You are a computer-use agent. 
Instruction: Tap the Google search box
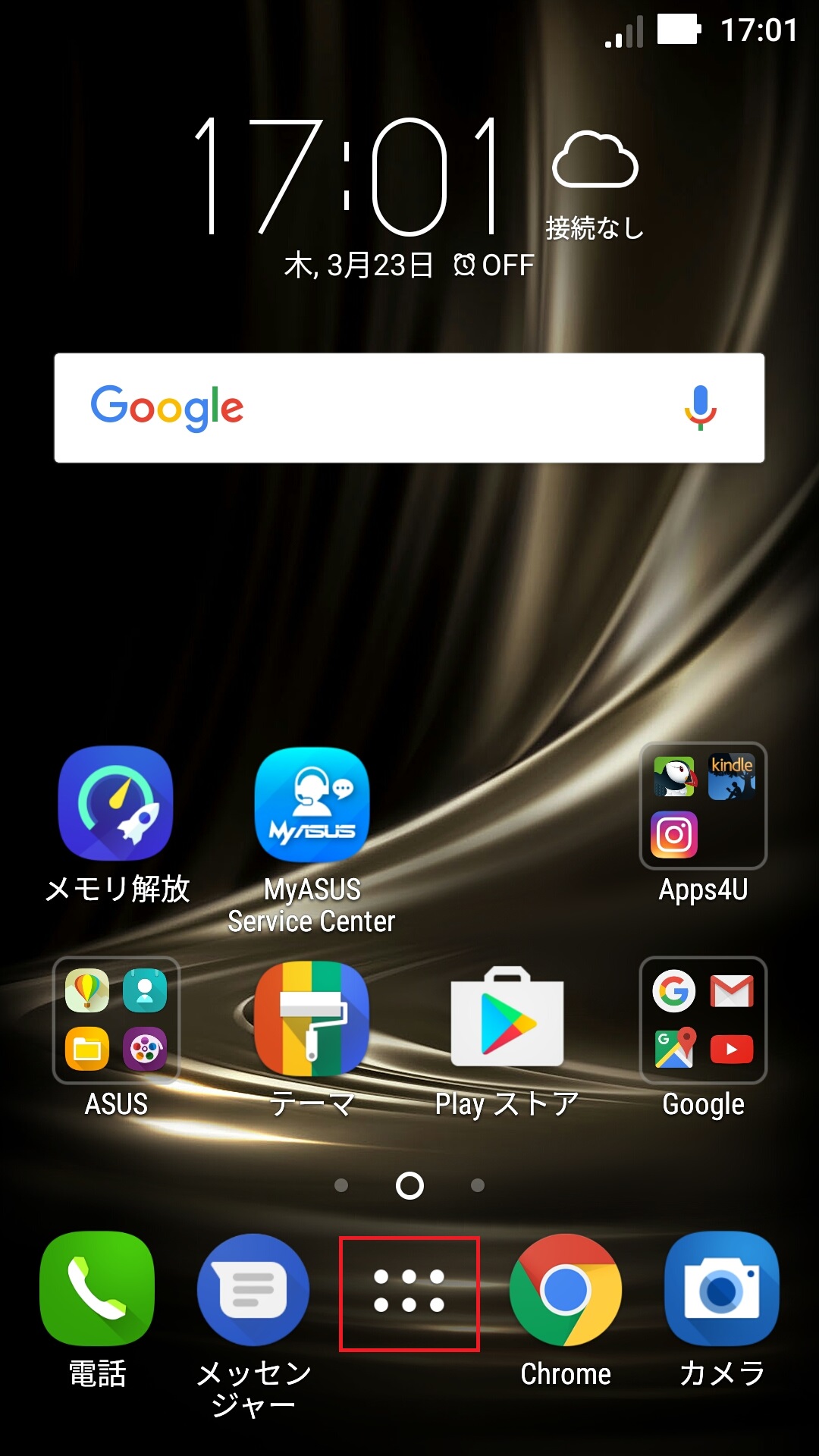(x=379, y=408)
